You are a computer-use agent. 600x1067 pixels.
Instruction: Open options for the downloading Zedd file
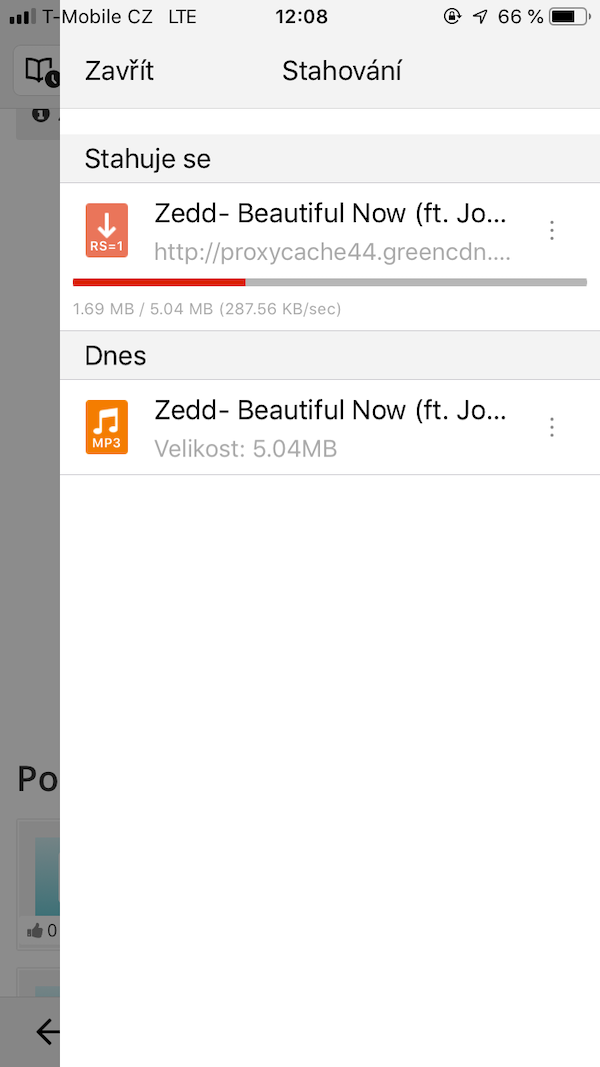[x=551, y=230]
